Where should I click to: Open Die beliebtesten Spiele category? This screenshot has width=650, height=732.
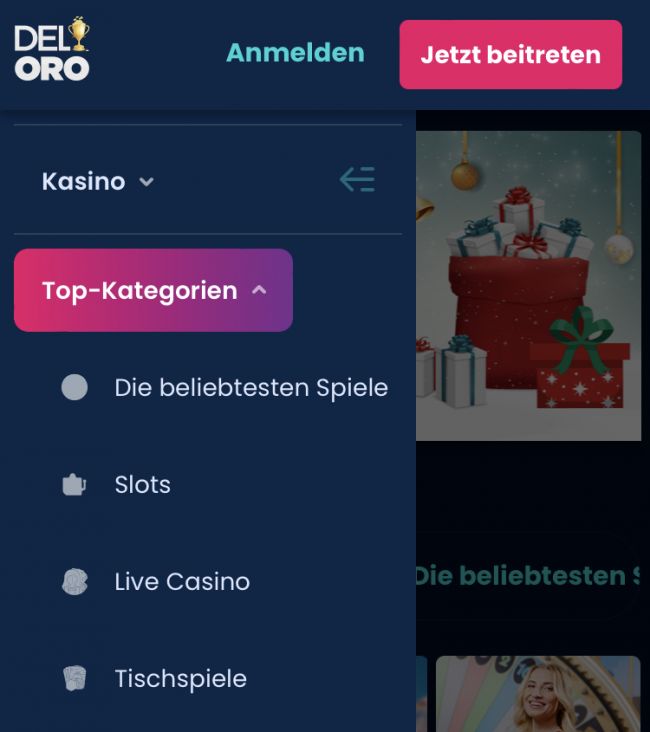[250, 387]
